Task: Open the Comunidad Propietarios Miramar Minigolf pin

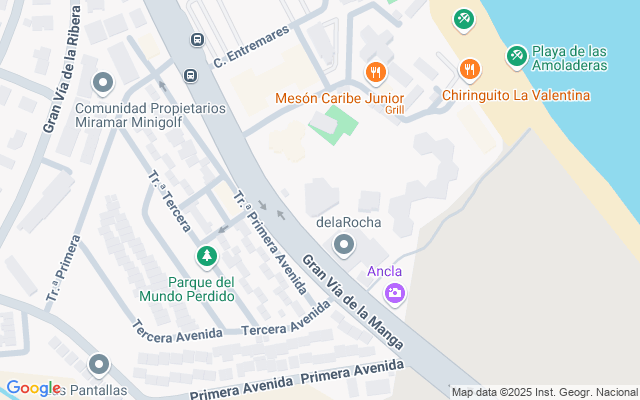Action: (x=101, y=82)
